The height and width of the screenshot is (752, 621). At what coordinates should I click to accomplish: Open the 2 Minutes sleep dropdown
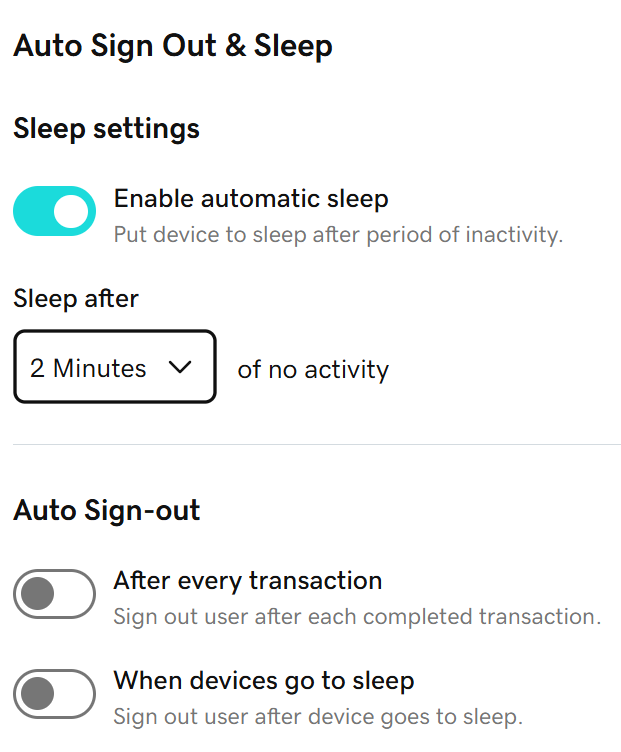(x=114, y=367)
